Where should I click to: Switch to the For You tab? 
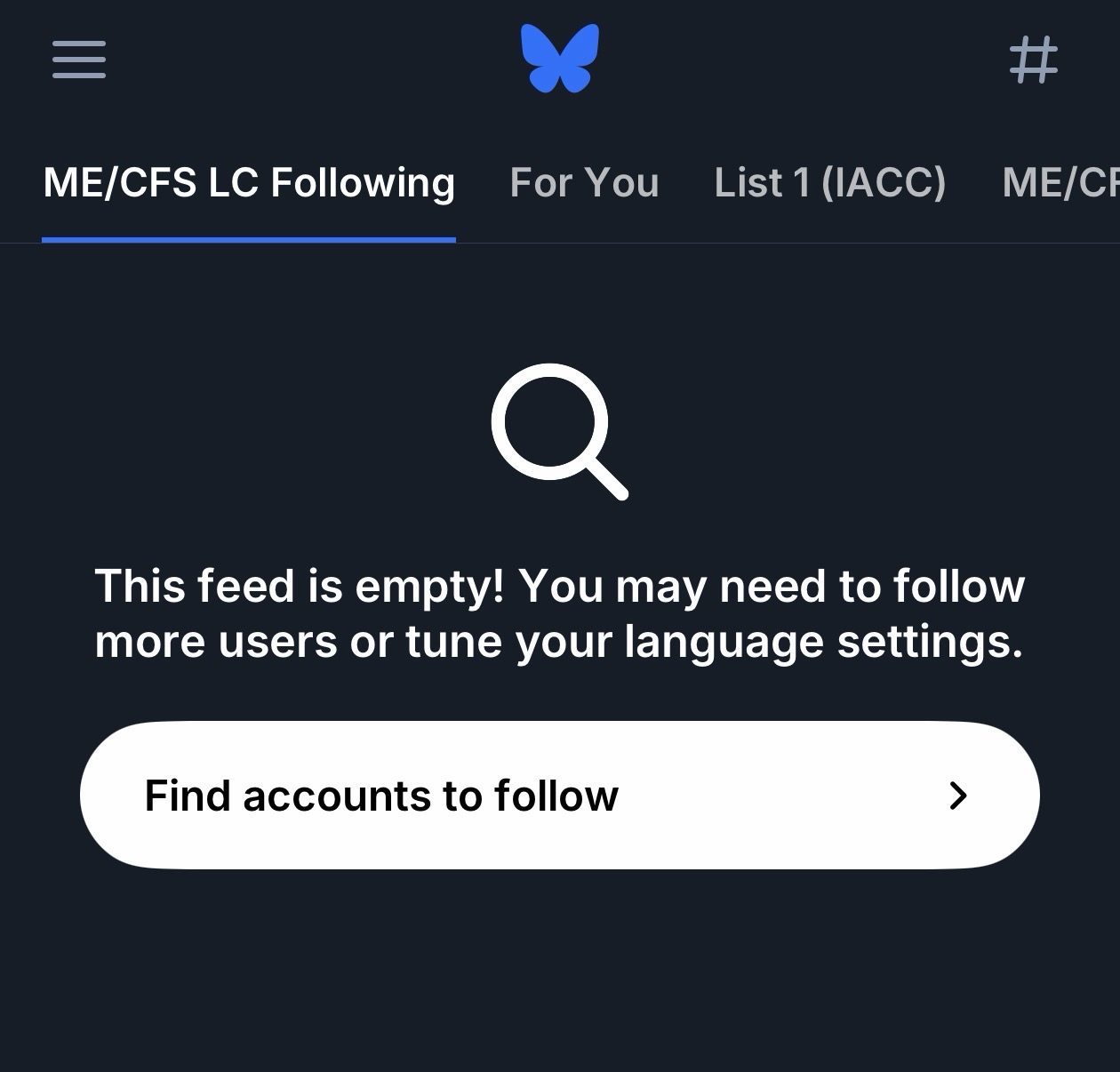tap(584, 183)
